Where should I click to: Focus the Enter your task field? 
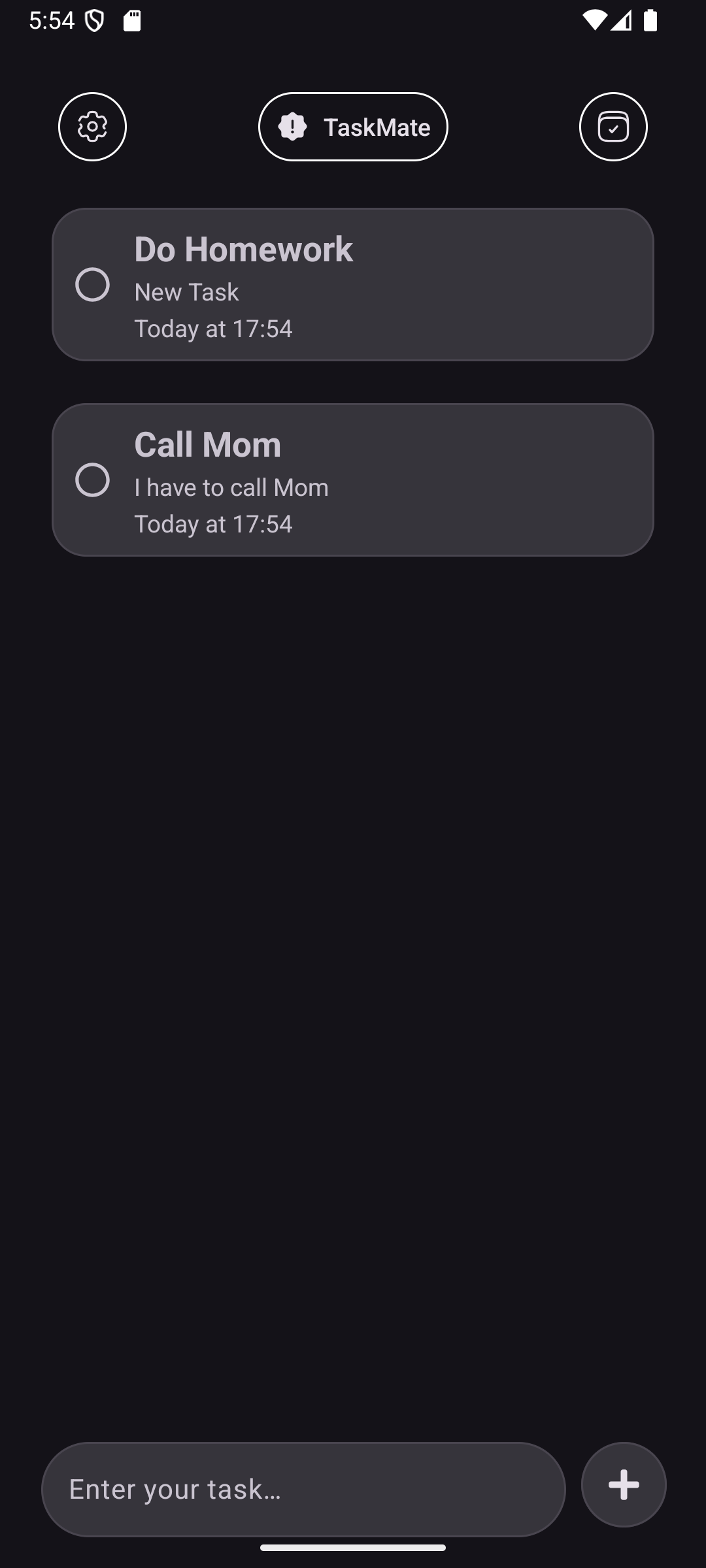[303, 1489]
